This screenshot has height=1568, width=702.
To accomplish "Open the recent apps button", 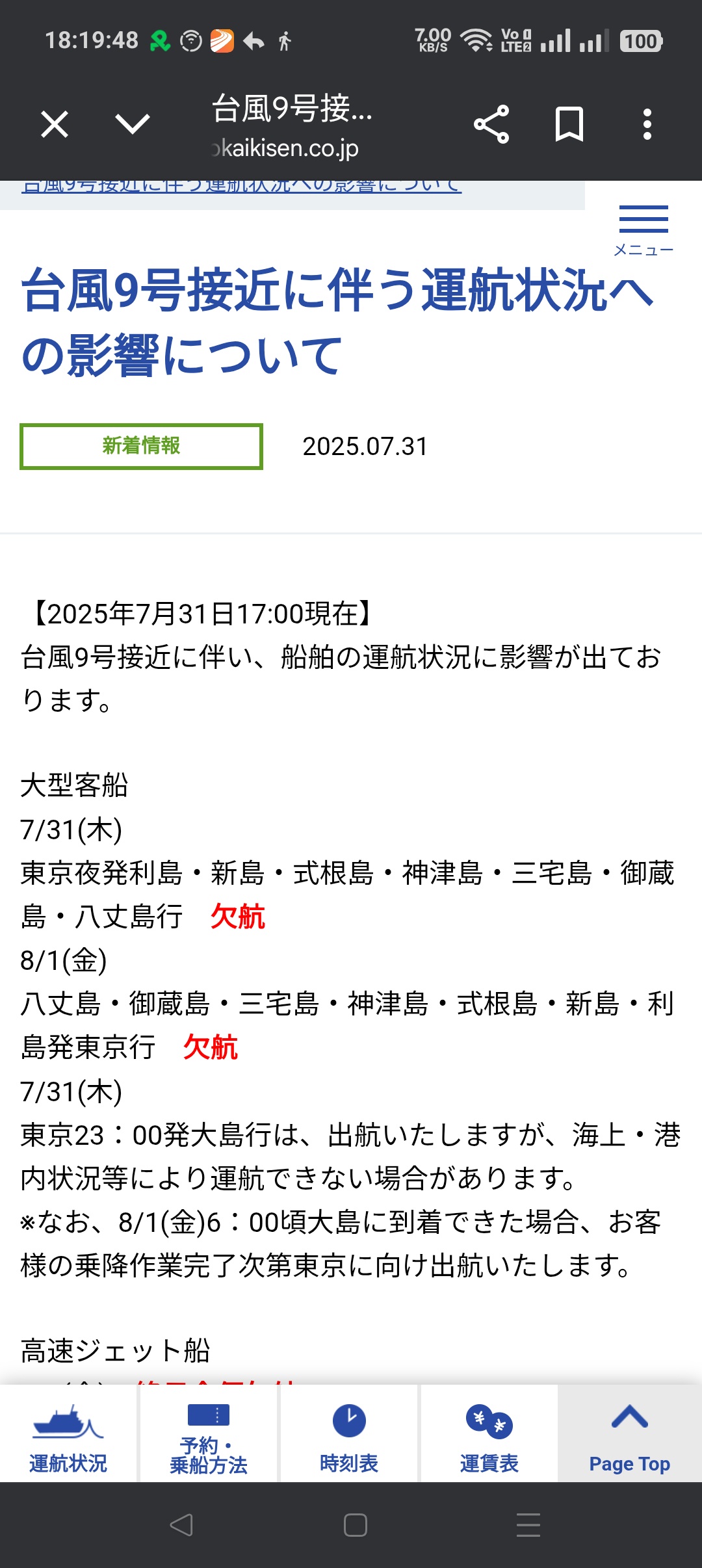I will point(528,1524).
